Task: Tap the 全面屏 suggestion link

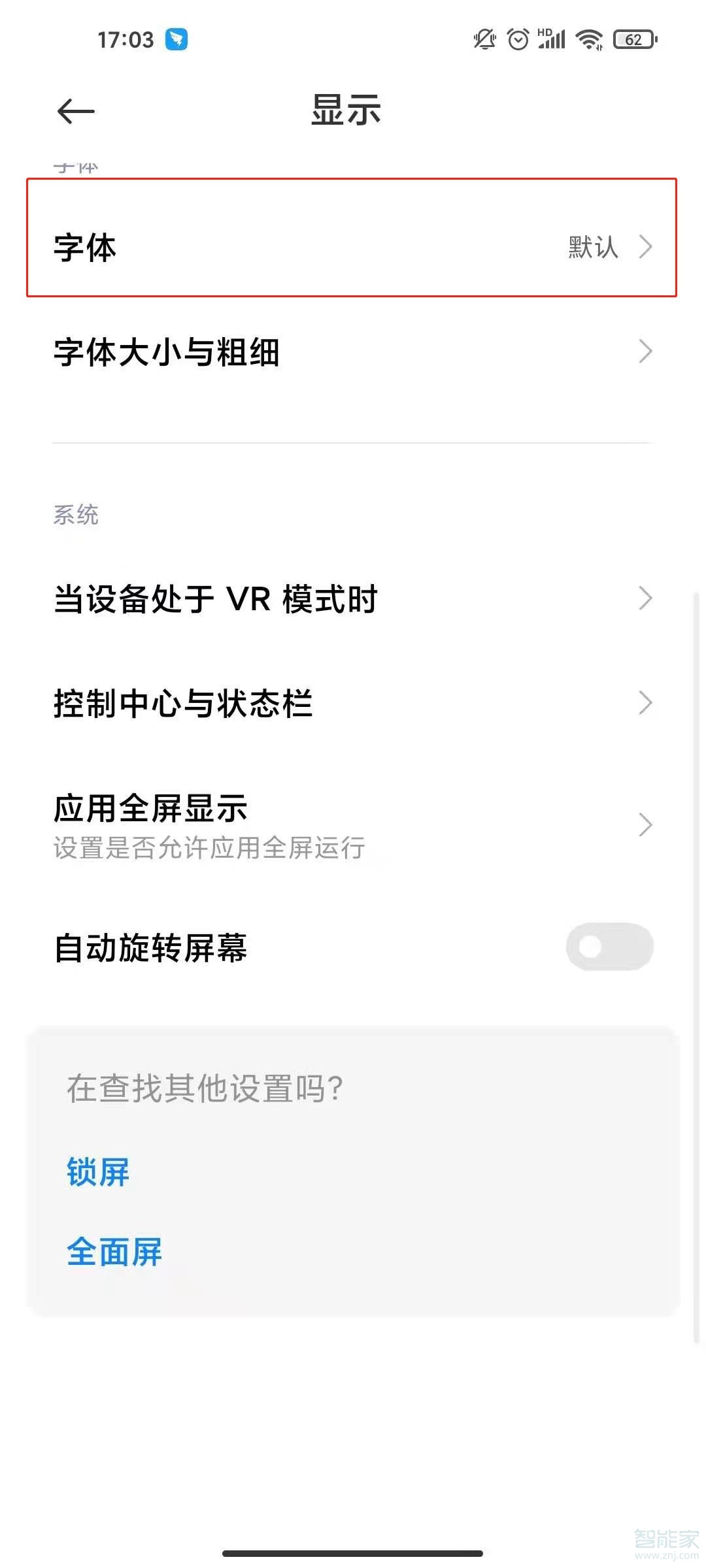Action: [x=114, y=1250]
